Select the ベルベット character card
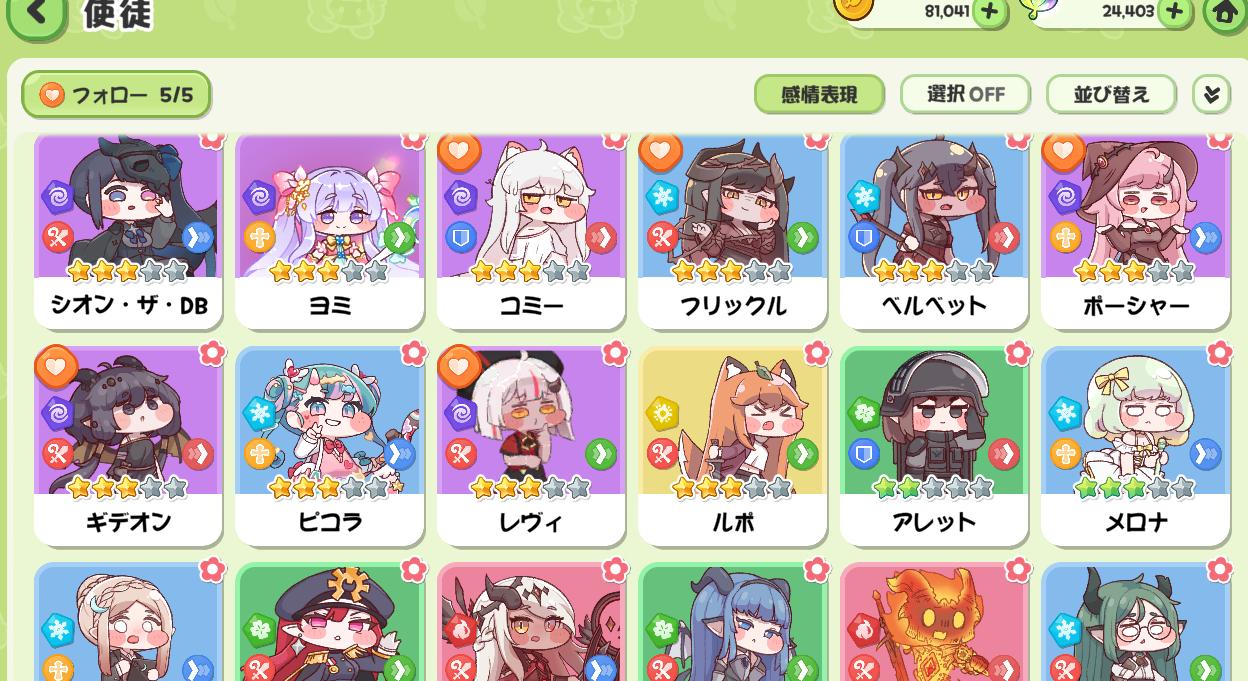 tap(934, 230)
